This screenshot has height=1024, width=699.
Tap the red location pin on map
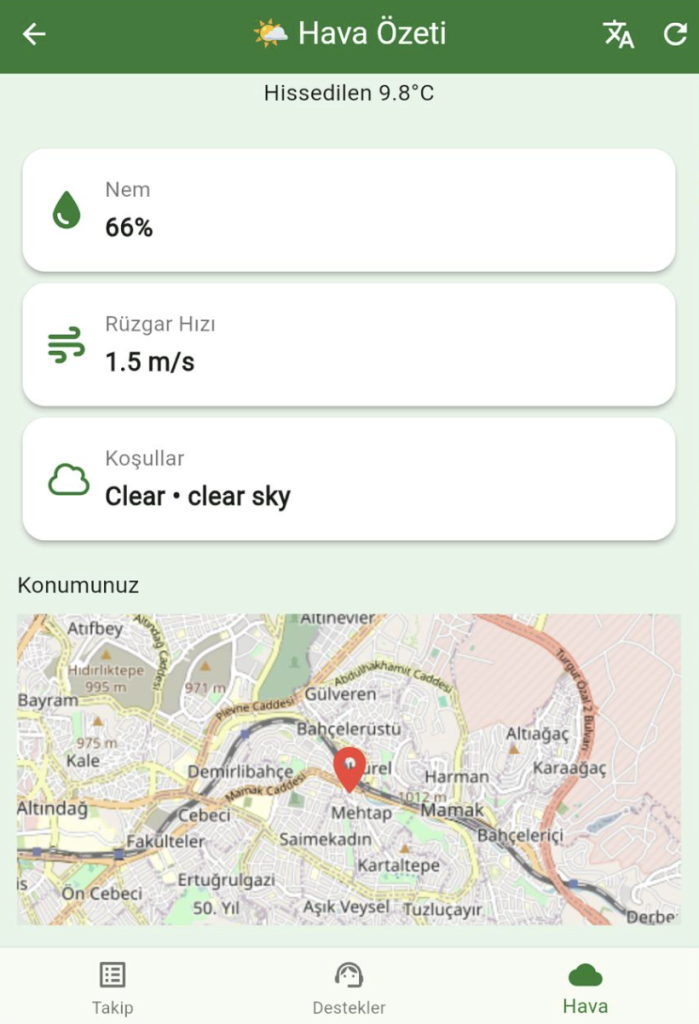(x=349, y=768)
